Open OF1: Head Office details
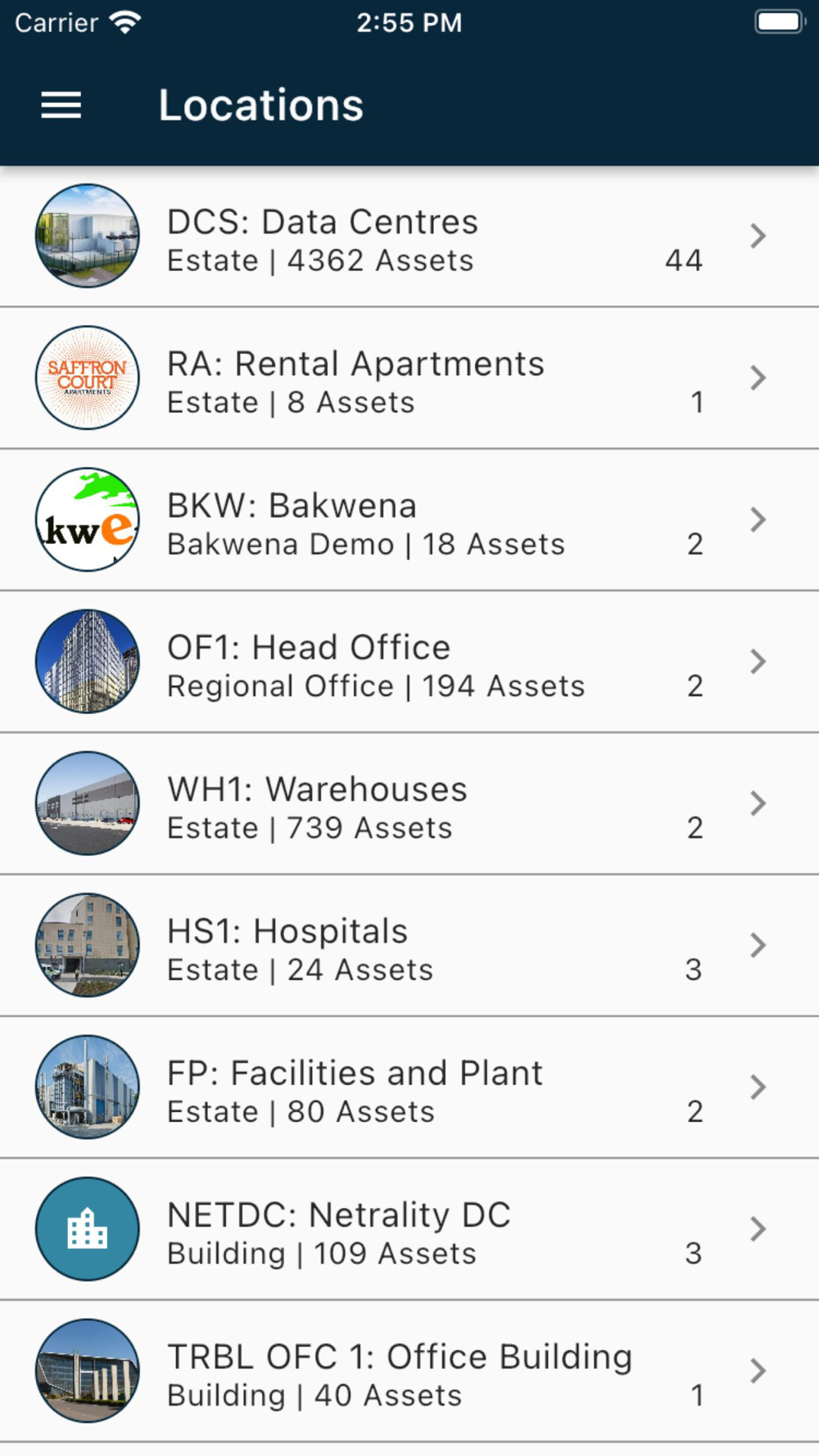This screenshot has width=819, height=1456. pos(409,662)
